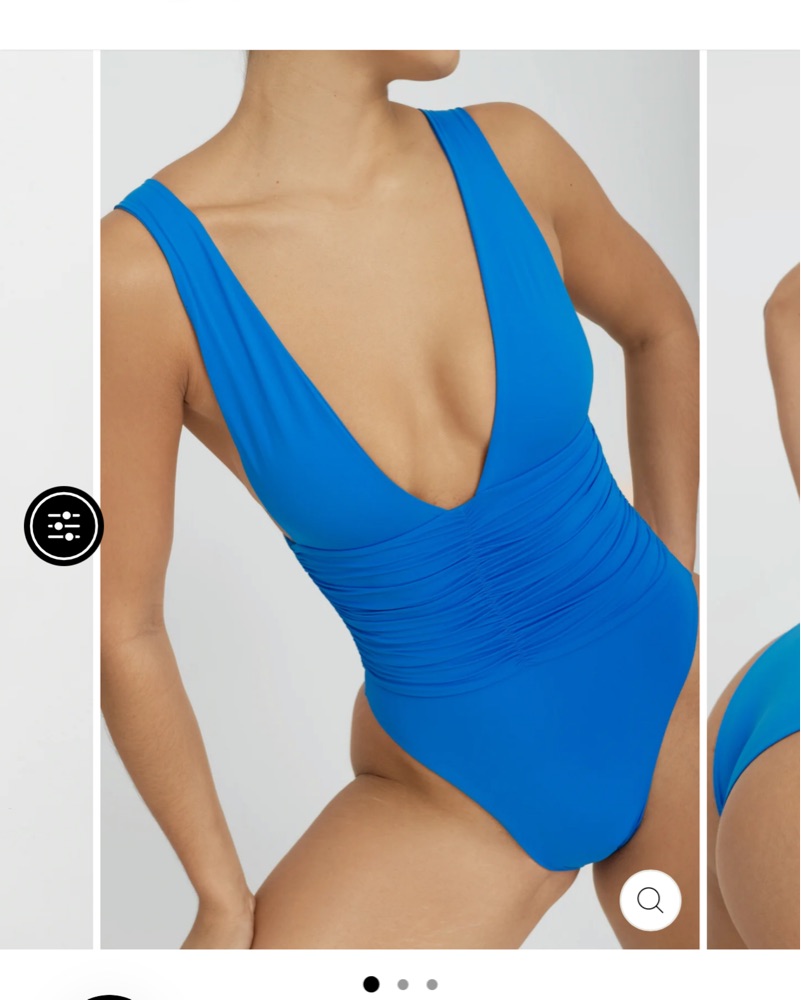Open the blue swimsuit front image
Screen dimensions: 801x1001
400,500
